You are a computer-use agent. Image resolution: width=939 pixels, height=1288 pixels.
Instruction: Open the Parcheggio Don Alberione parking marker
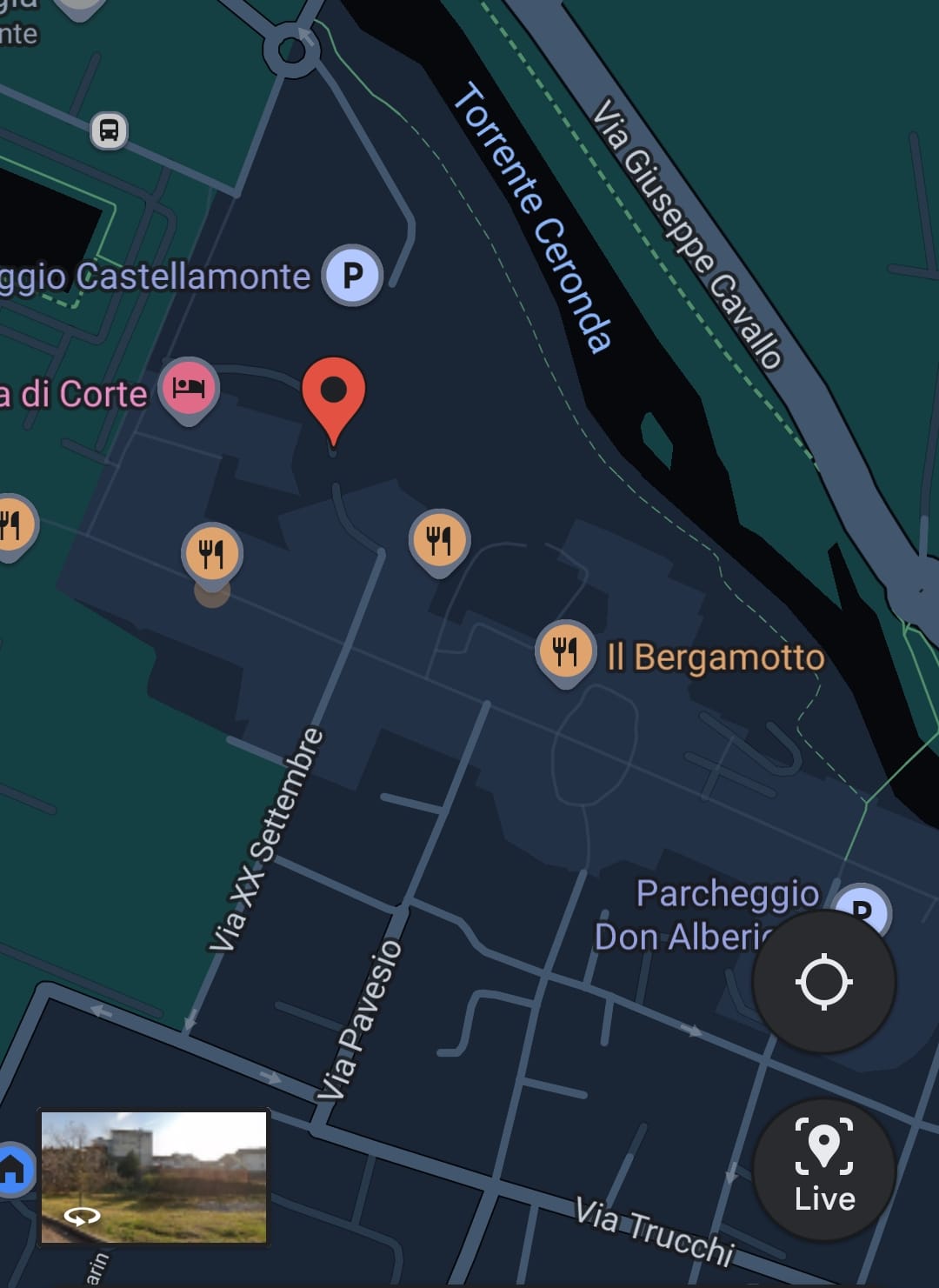(865, 906)
